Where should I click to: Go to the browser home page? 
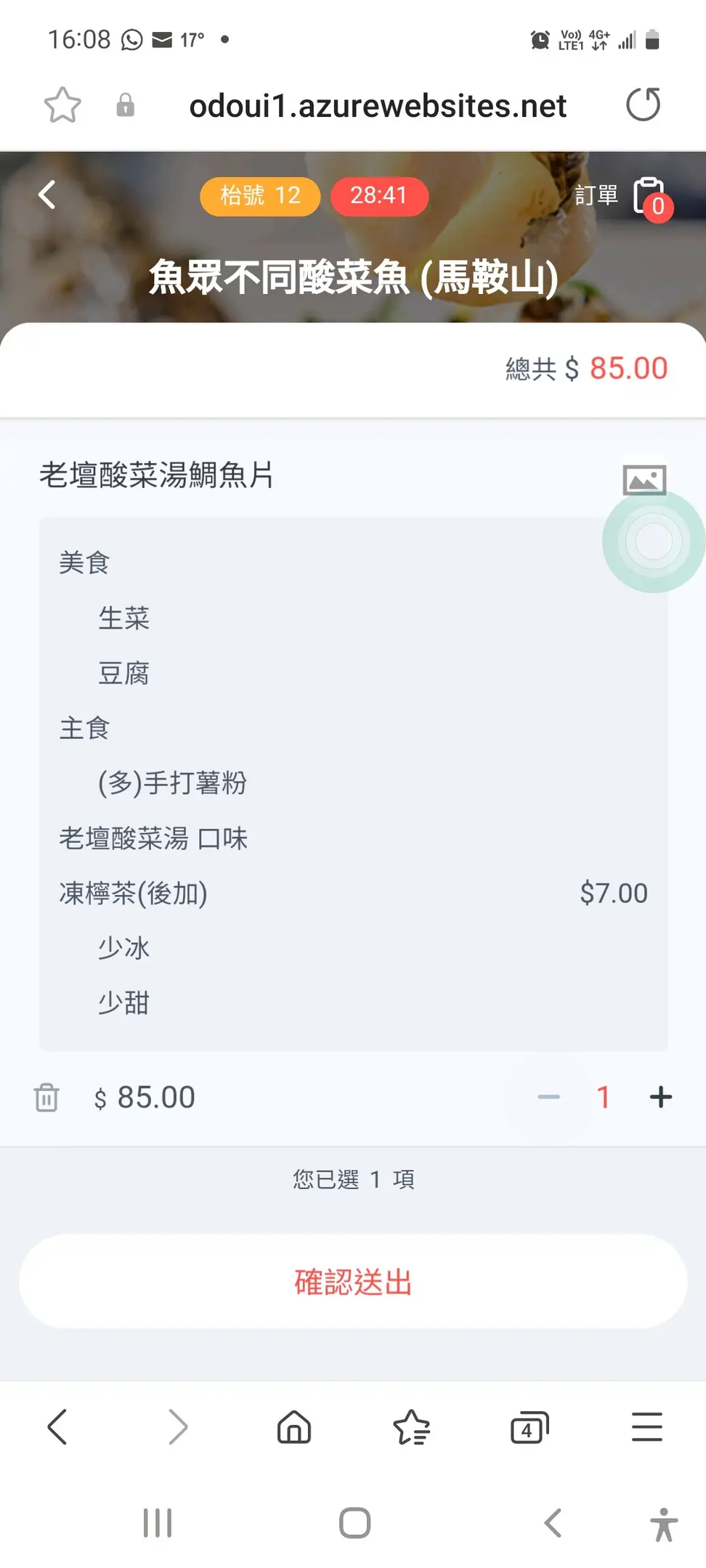coord(294,1427)
